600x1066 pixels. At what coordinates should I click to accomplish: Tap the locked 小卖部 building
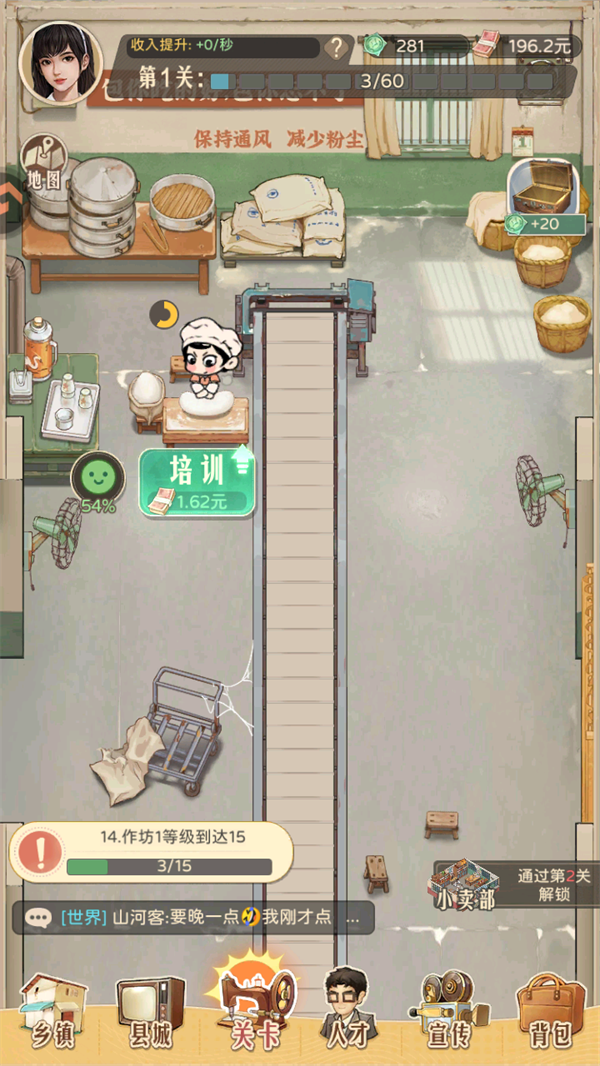[464, 886]
